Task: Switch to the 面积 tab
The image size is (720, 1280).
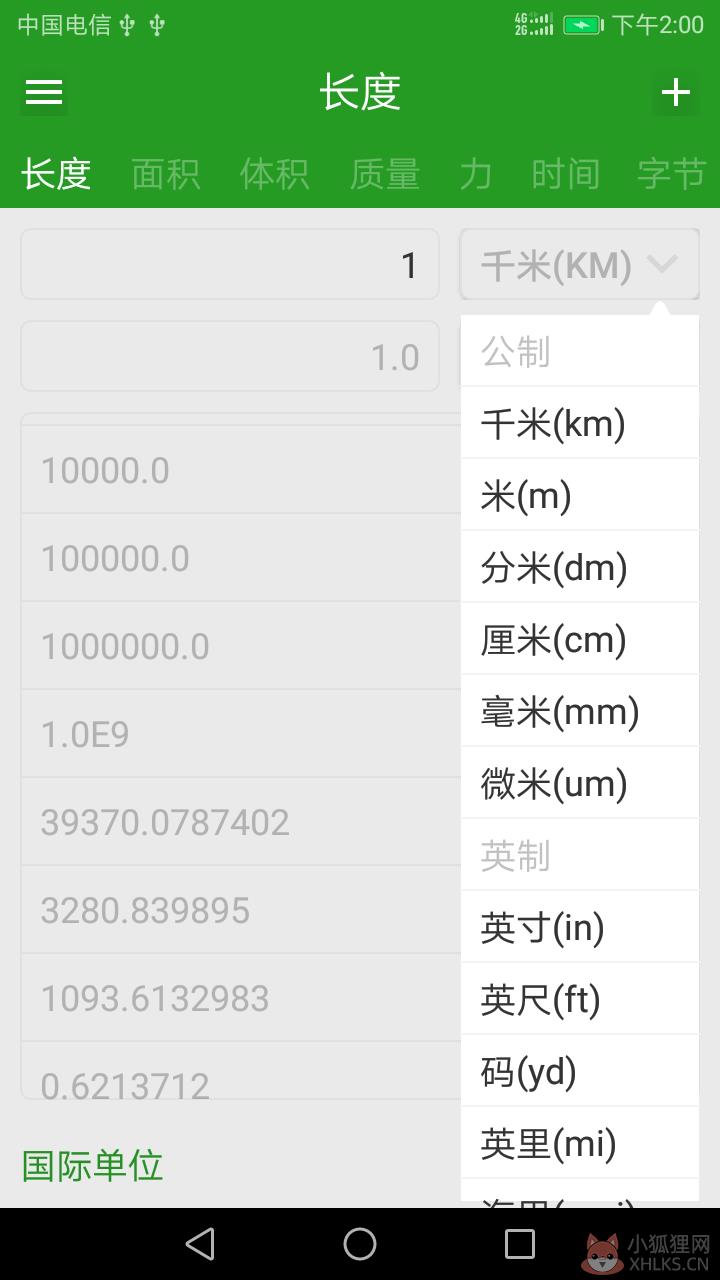Action: (166, 174)
